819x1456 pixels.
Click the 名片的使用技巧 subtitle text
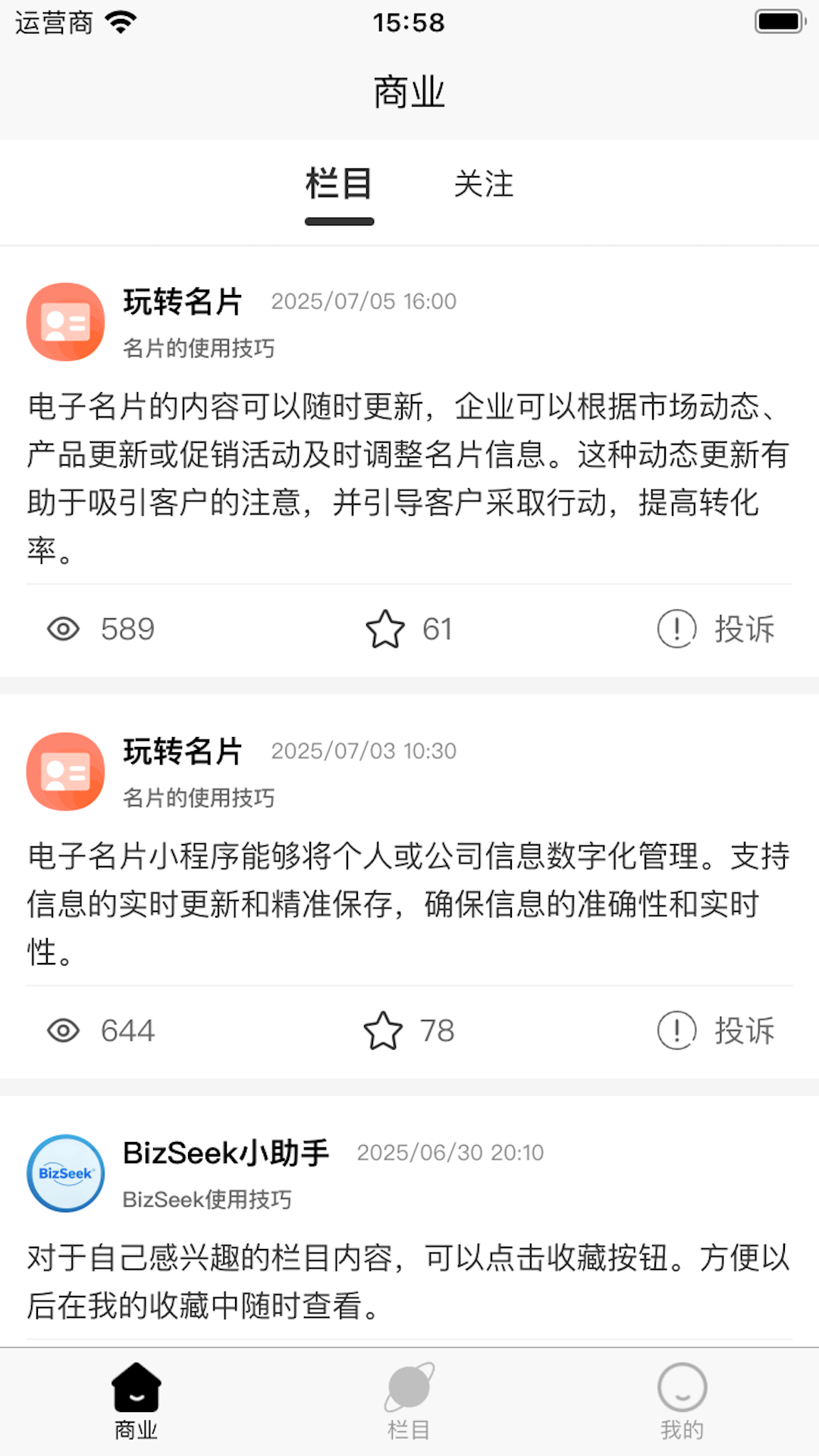point(201,348)
